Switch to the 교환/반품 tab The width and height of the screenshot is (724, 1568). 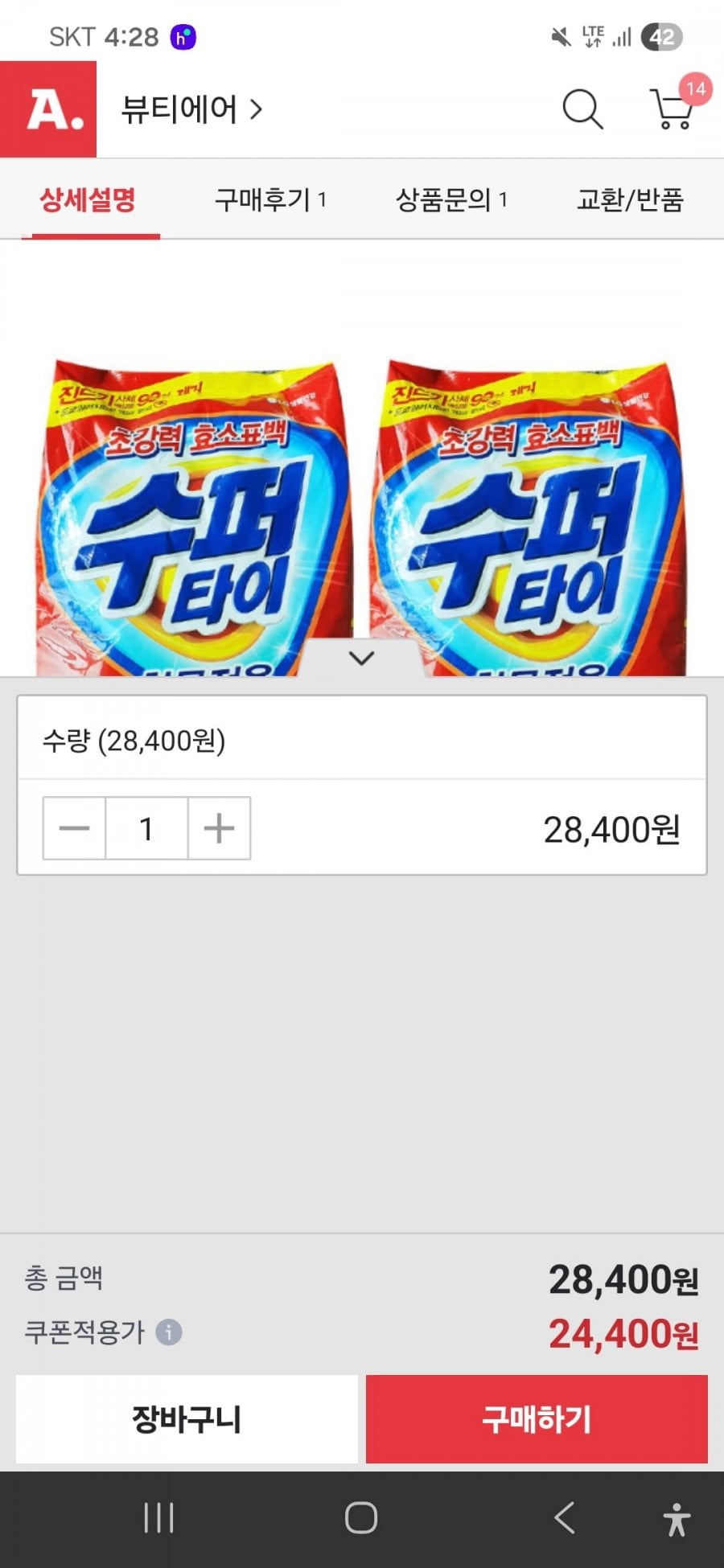(x=630, y=199)
